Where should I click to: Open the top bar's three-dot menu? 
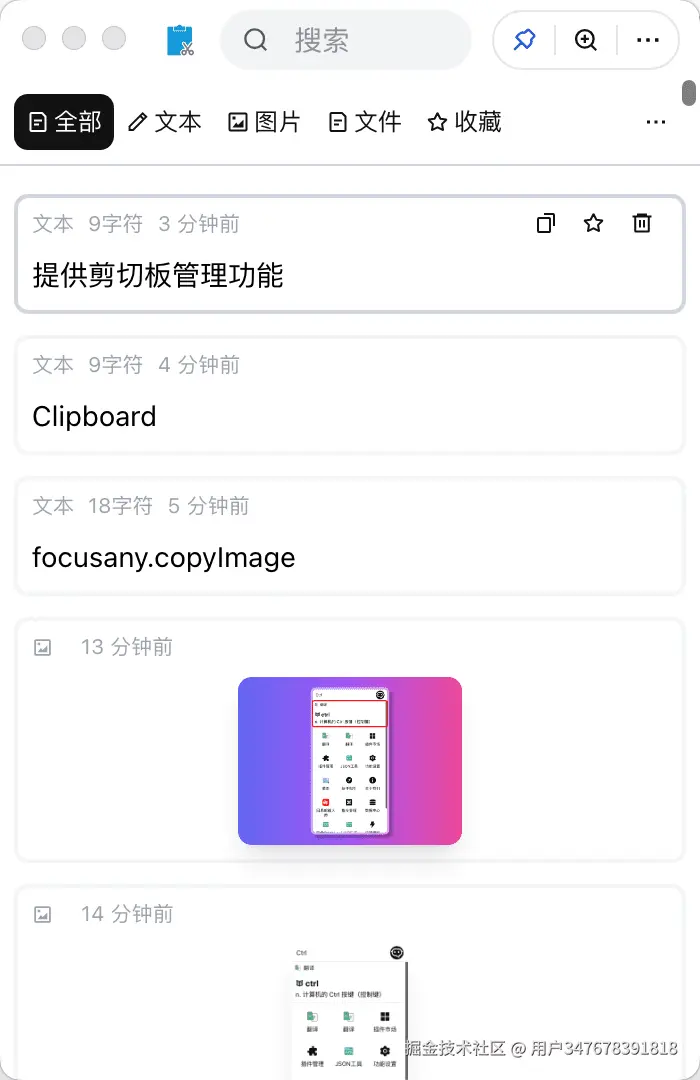coord(648,40)
